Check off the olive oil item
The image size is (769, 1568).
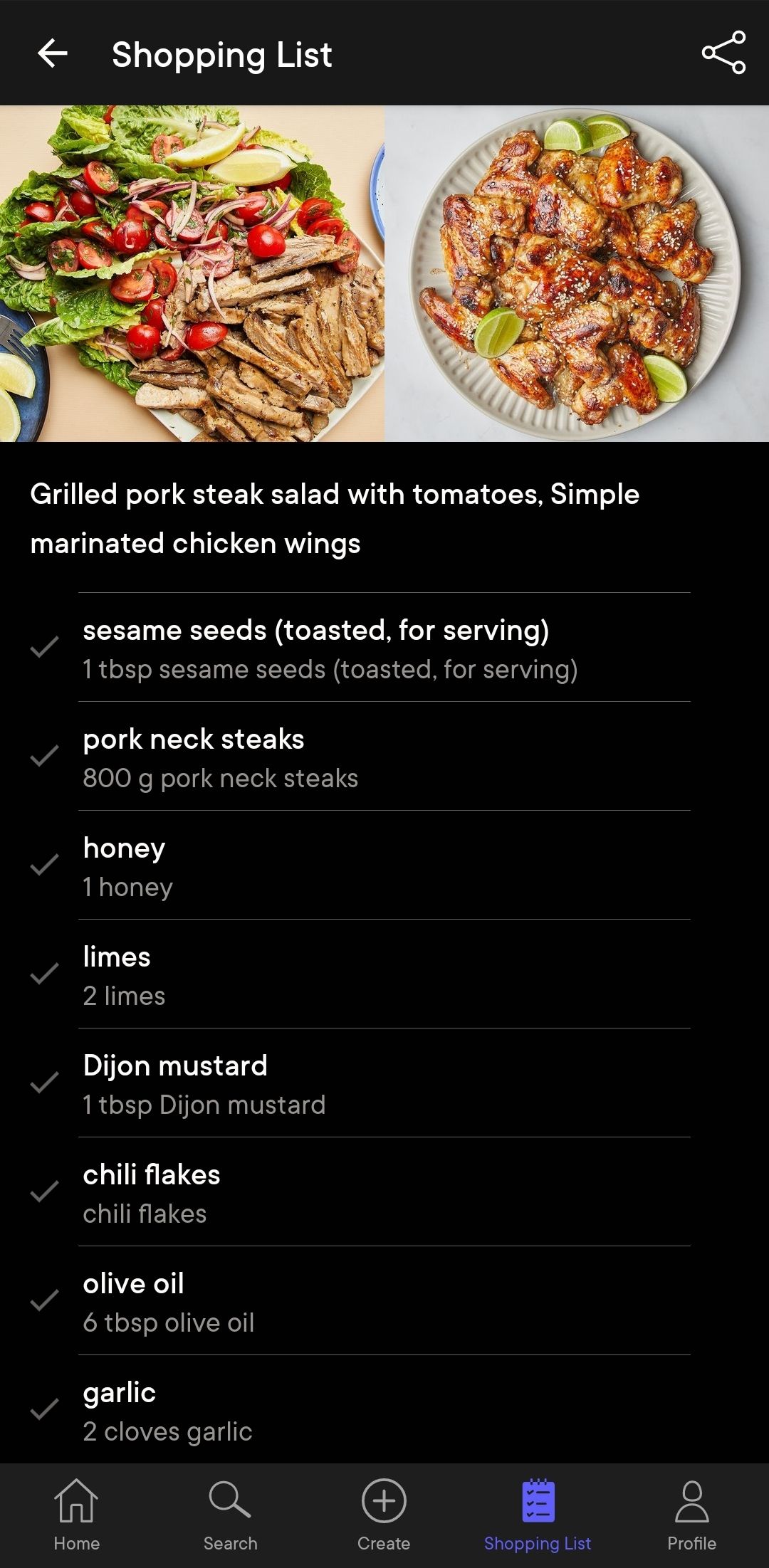[x=45, y=1303]
